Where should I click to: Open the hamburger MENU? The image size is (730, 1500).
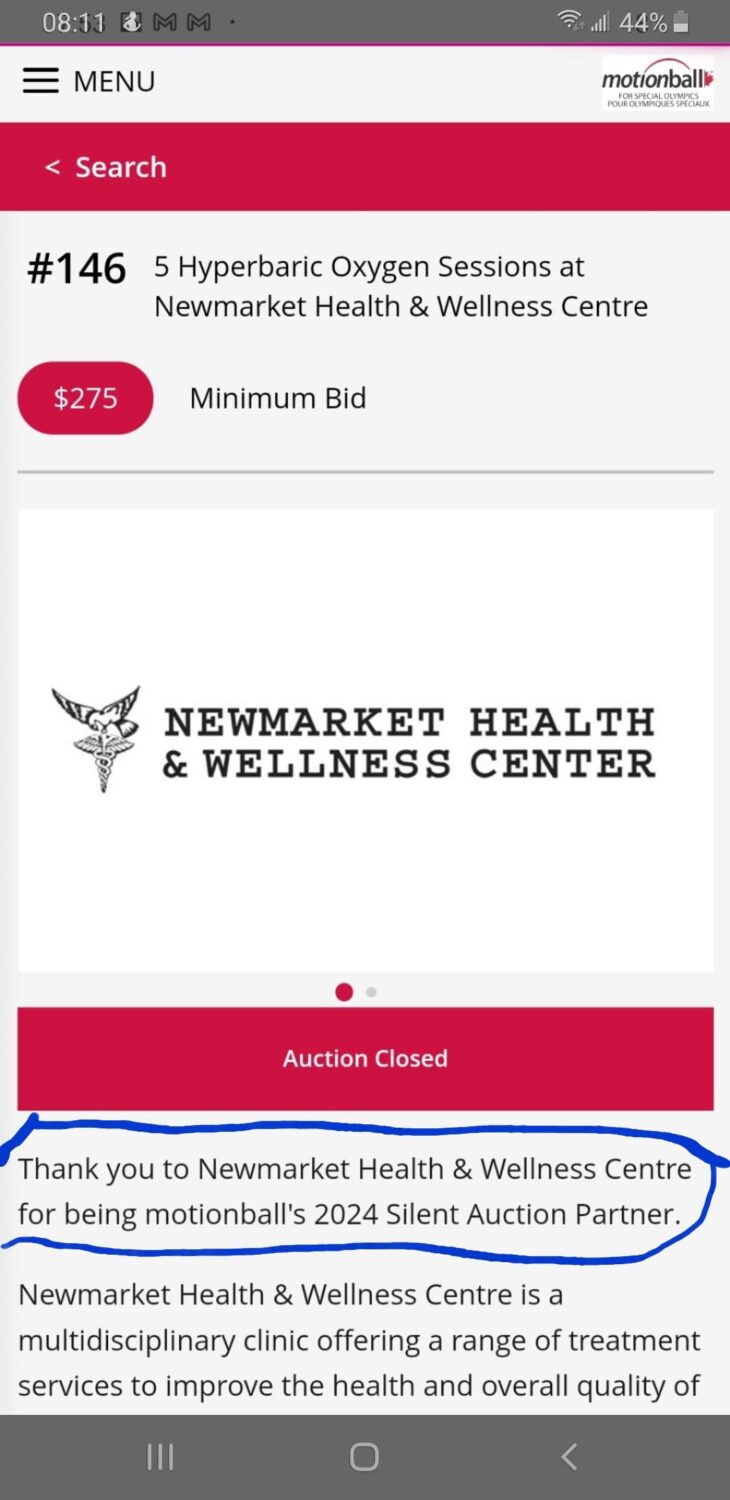88,81
